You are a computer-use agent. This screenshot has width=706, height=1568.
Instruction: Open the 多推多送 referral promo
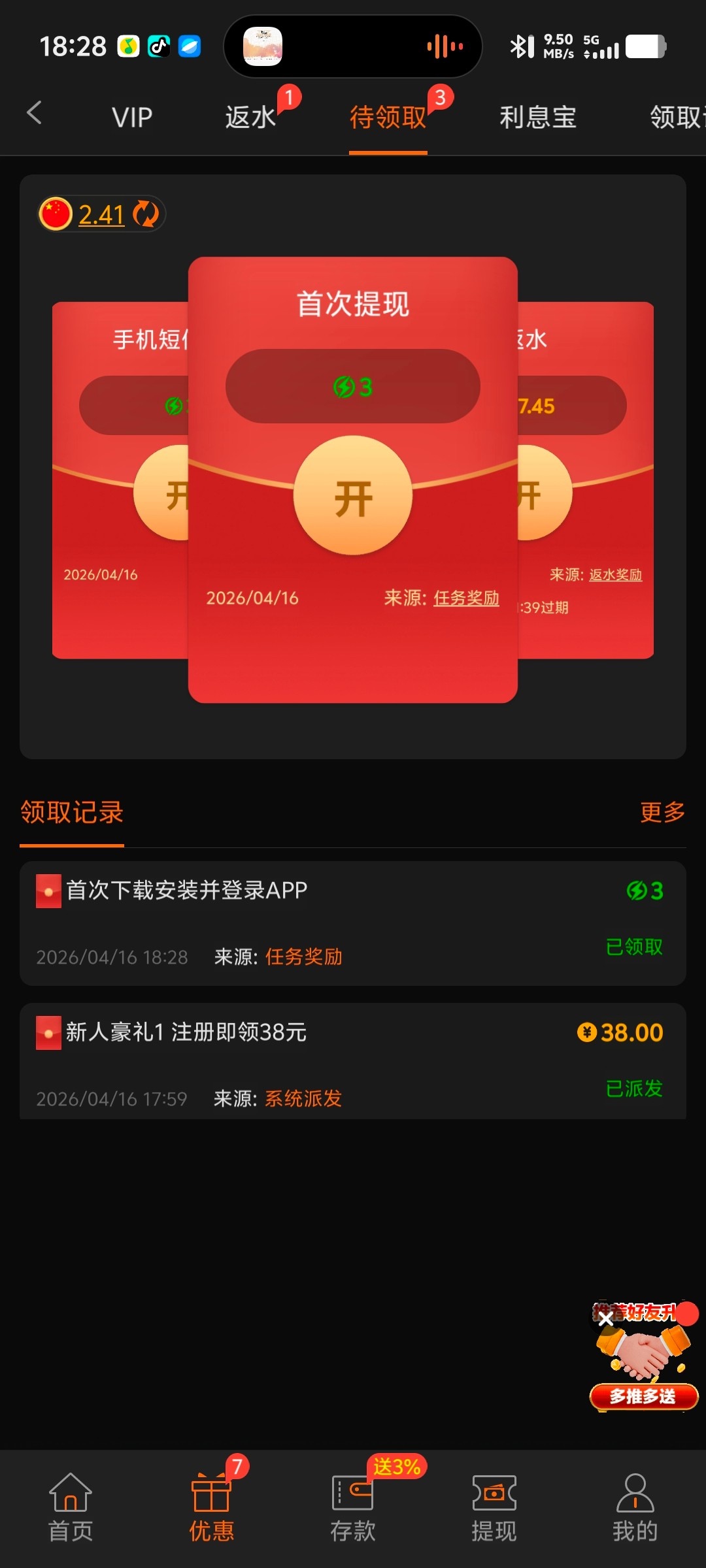[x=645, y=1365]
